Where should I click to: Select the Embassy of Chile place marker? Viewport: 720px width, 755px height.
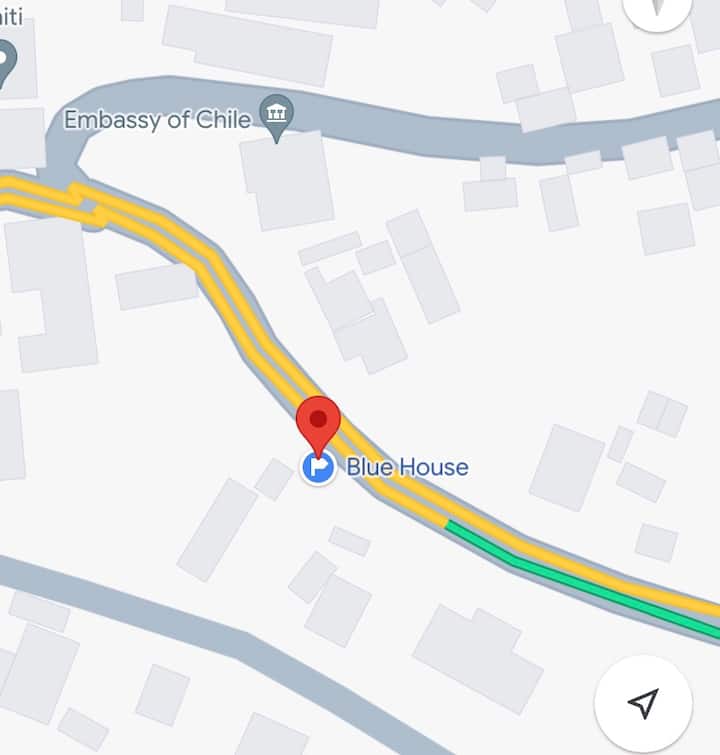(275, 118)
